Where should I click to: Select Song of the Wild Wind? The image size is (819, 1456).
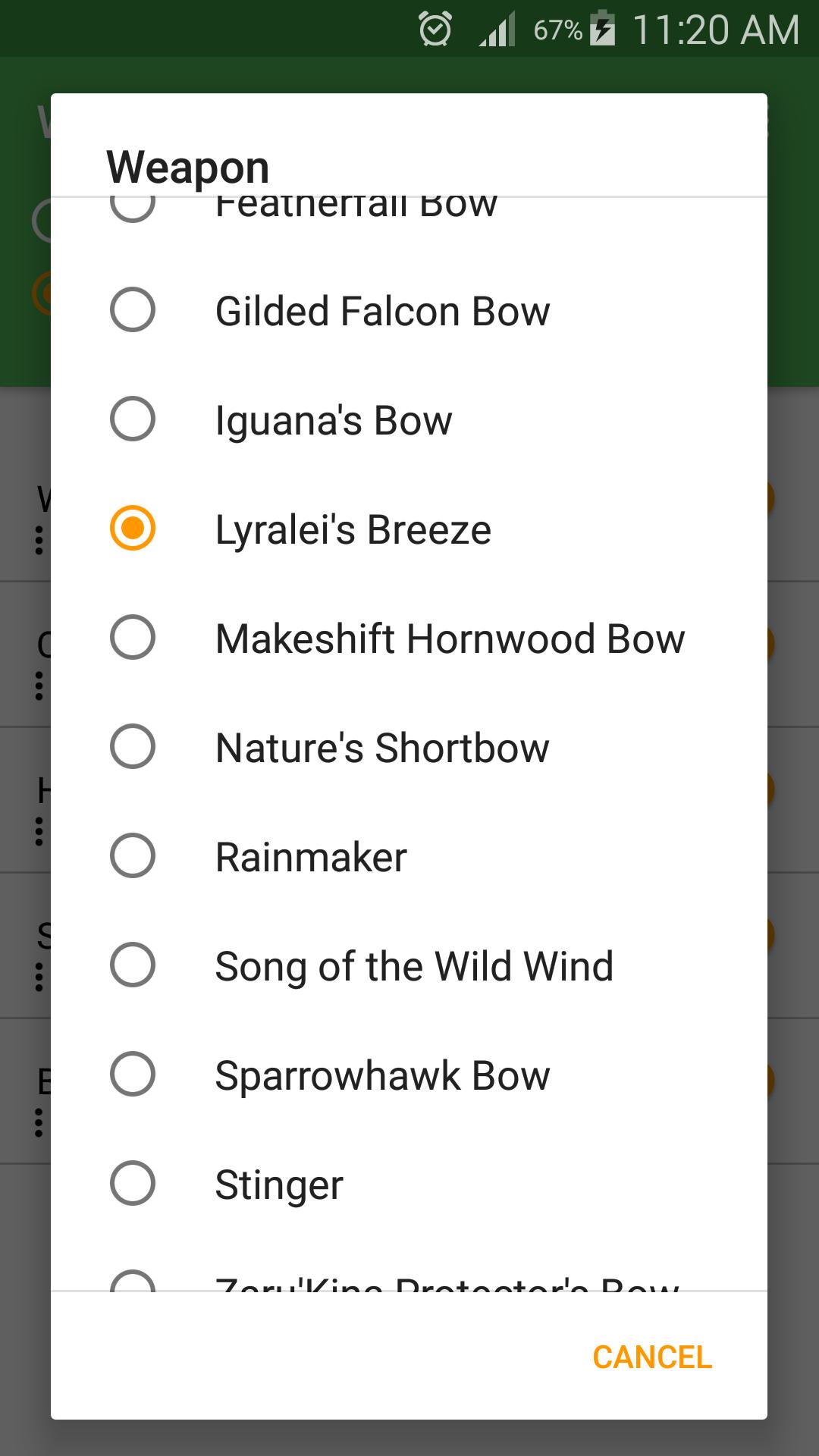coord(413,966)
